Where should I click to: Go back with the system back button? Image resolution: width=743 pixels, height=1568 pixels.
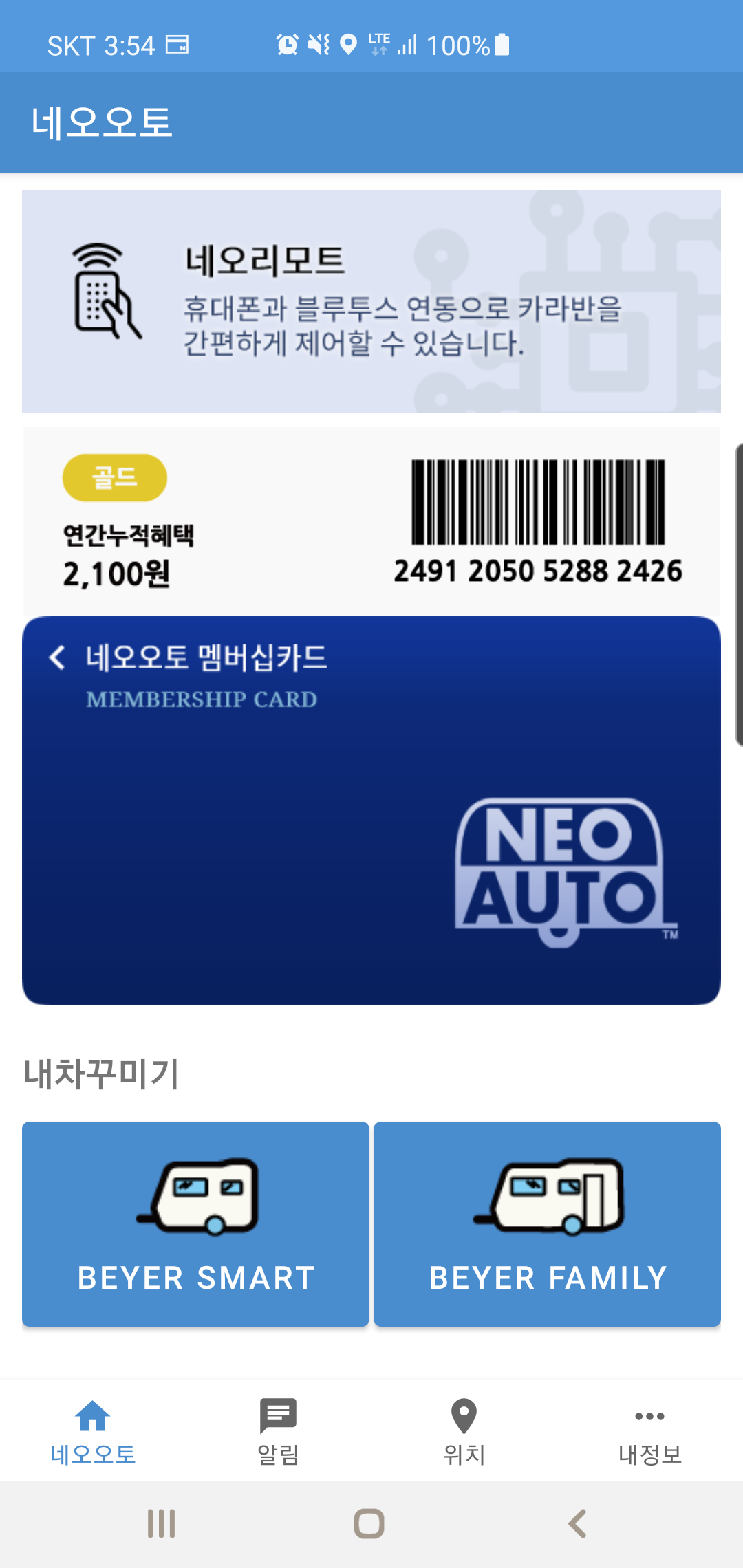tap(577, 1524)
